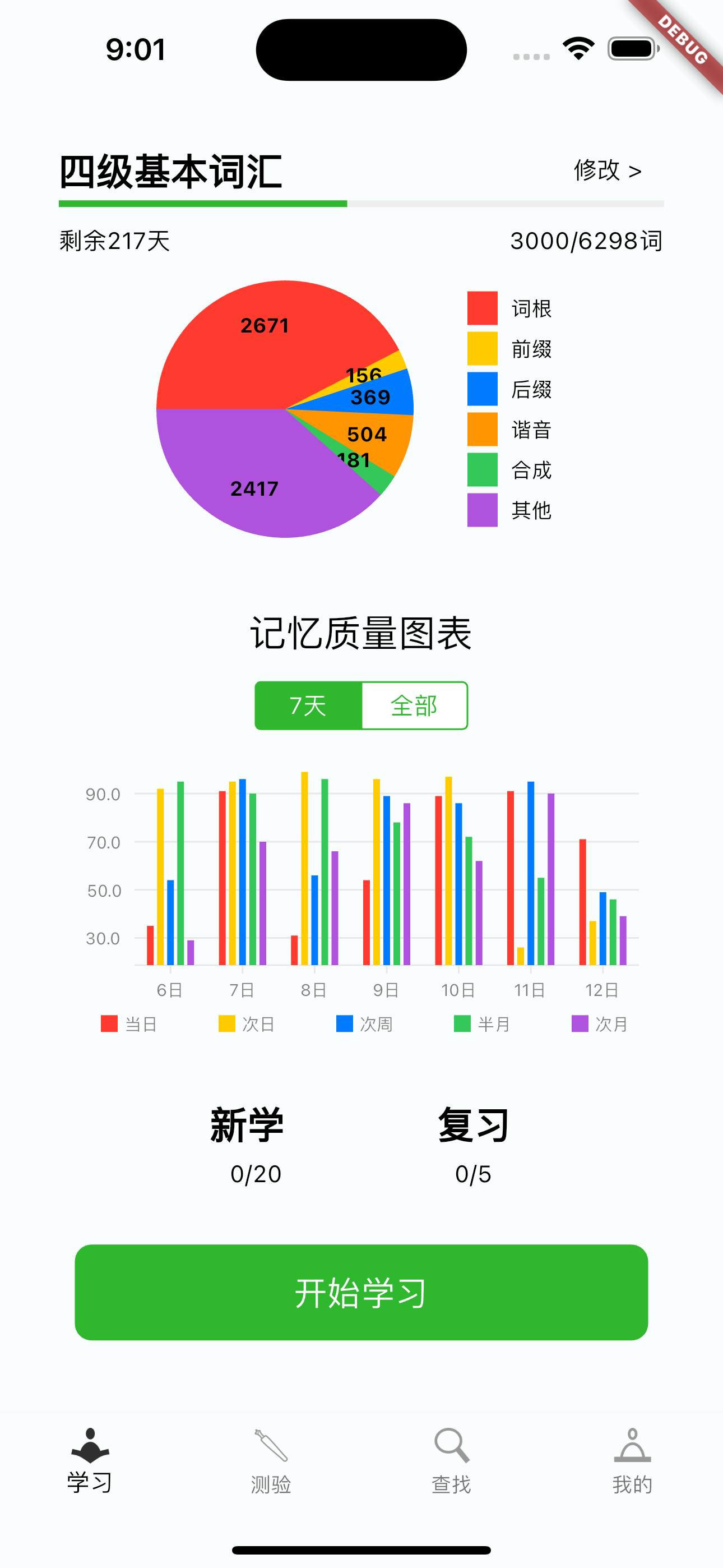Go to the 查找 search tab
Image resolution: width=723 pixels, height=1568 pixels.
pos(451,1460)
